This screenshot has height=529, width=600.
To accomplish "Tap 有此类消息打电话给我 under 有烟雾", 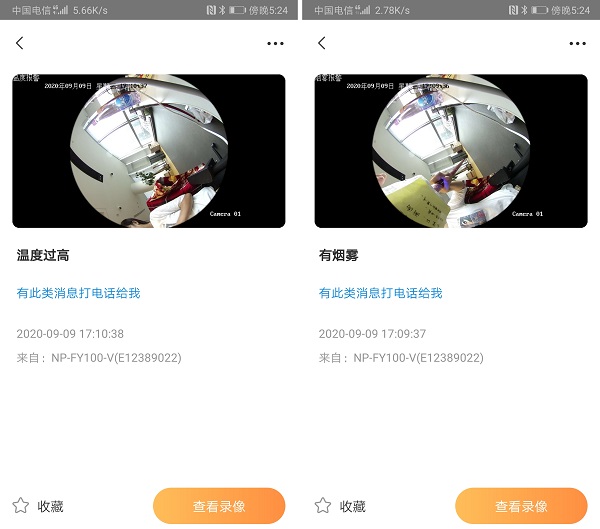I will click(x=380, y=293).
